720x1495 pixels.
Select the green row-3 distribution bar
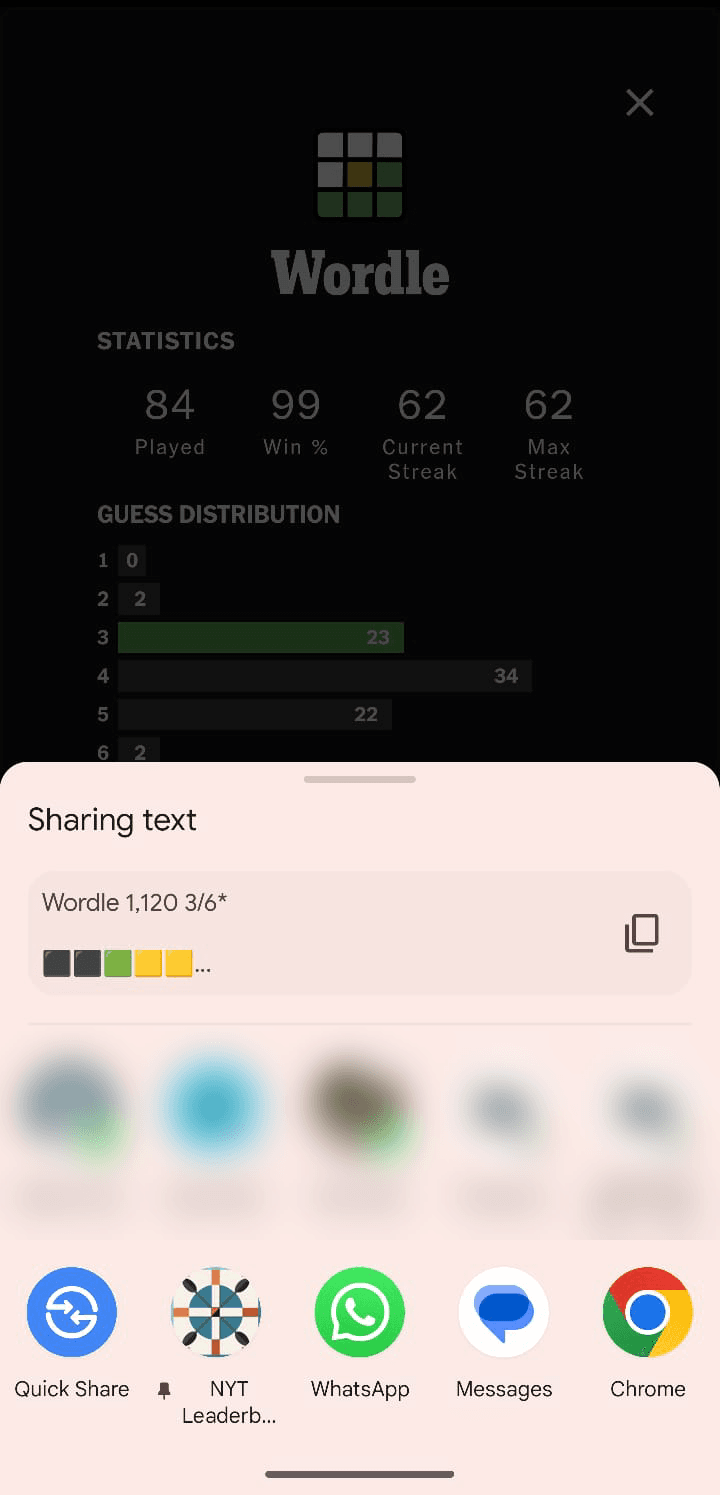[x=260, y=637]
